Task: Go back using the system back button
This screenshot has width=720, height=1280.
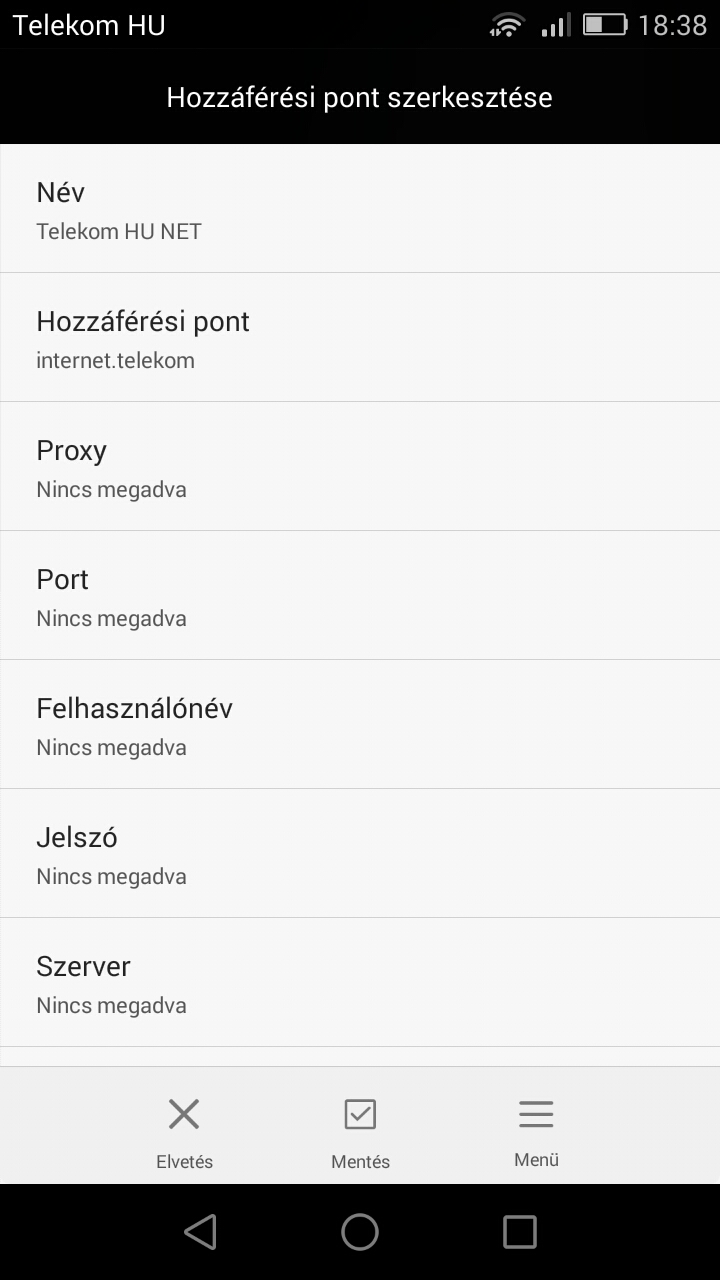Action: (x=200, y=1232)
